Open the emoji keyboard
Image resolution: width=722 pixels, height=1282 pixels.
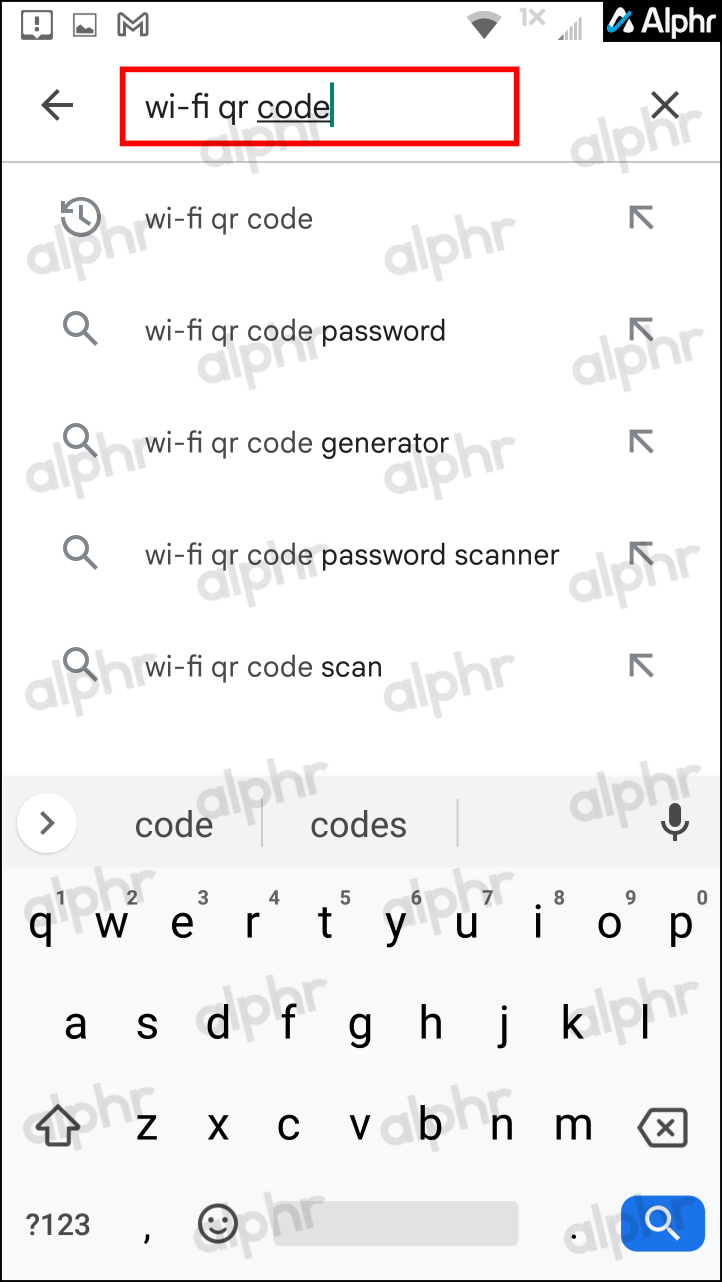coord(218,1223)
